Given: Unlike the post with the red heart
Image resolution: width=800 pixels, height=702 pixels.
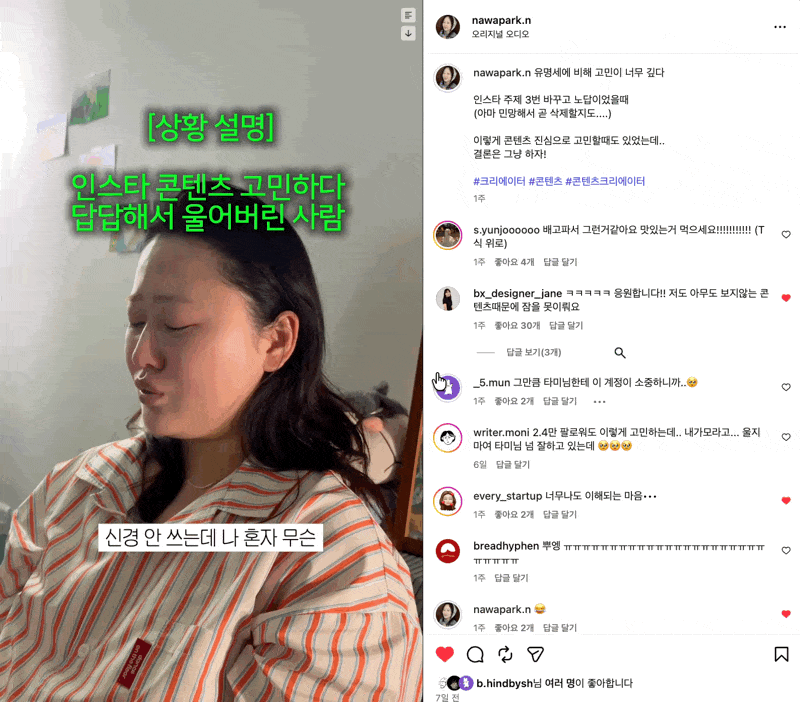Looking at the screenshot, I should pos(444,654).
